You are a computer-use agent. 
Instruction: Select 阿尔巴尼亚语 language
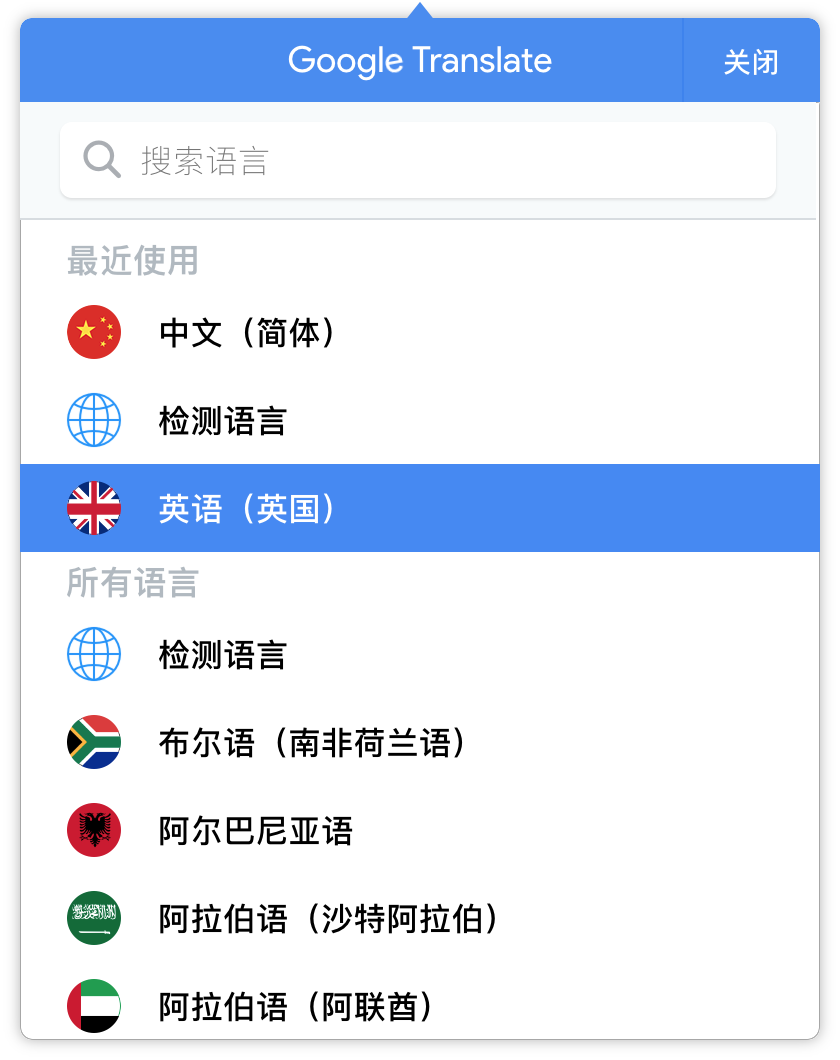coord(256,830)
